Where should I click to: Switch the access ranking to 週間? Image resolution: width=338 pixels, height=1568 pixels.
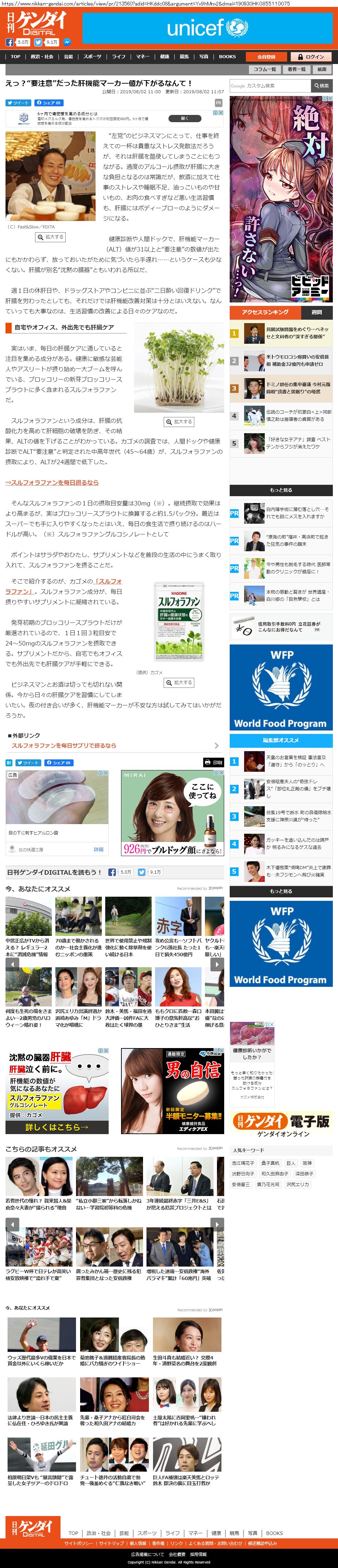click(x=316, y=312)
